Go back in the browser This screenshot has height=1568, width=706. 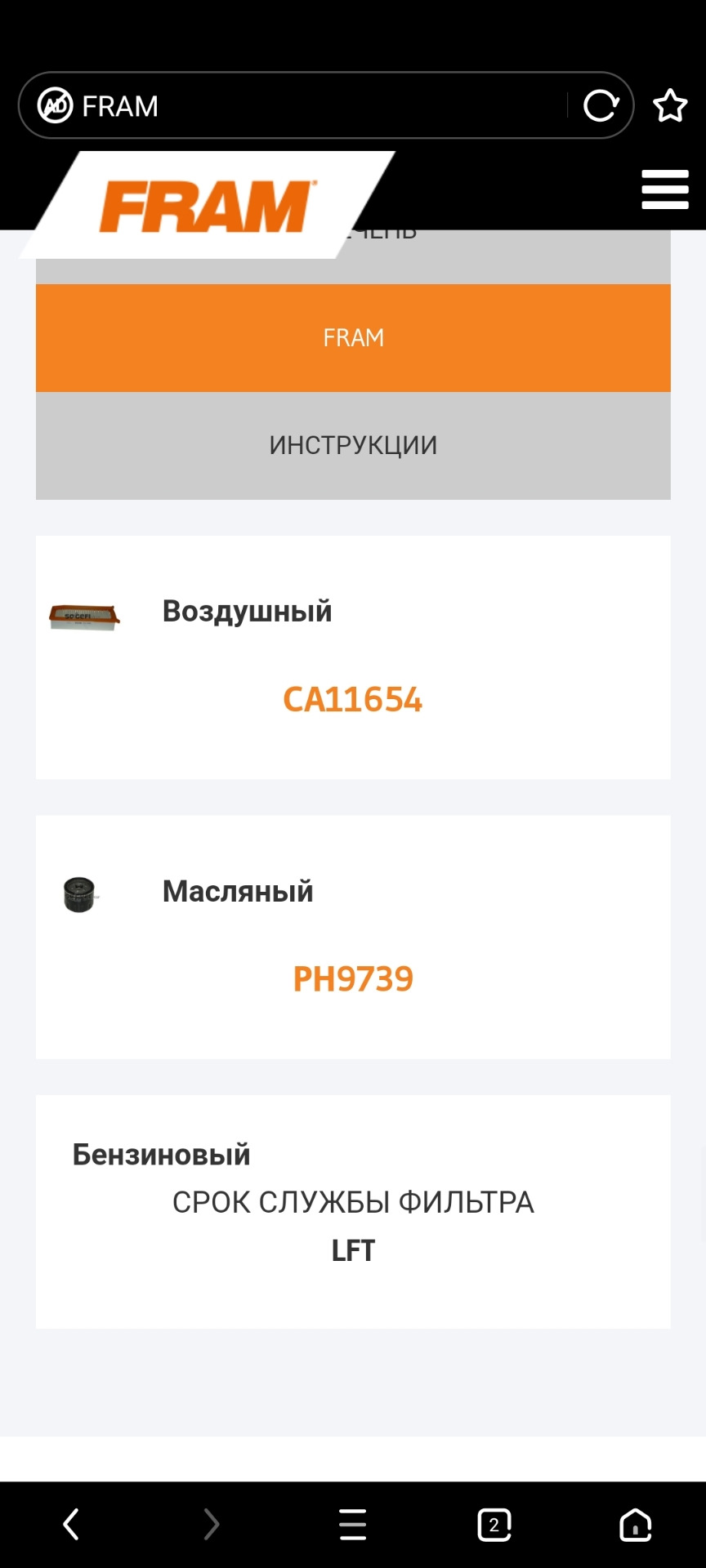tap(71, 1524)
